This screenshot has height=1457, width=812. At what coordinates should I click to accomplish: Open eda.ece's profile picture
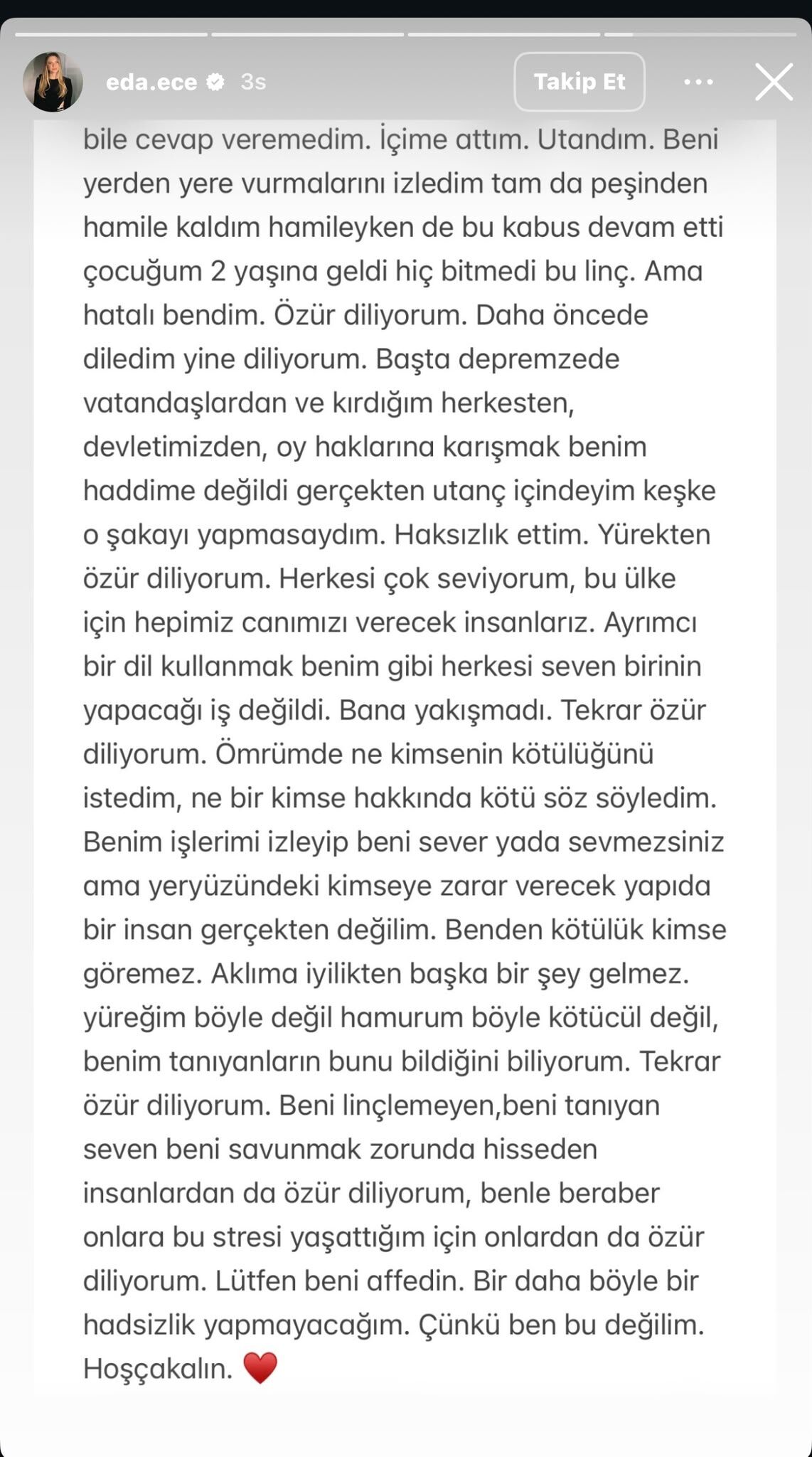pyautogui.click(x=53, y=82)
